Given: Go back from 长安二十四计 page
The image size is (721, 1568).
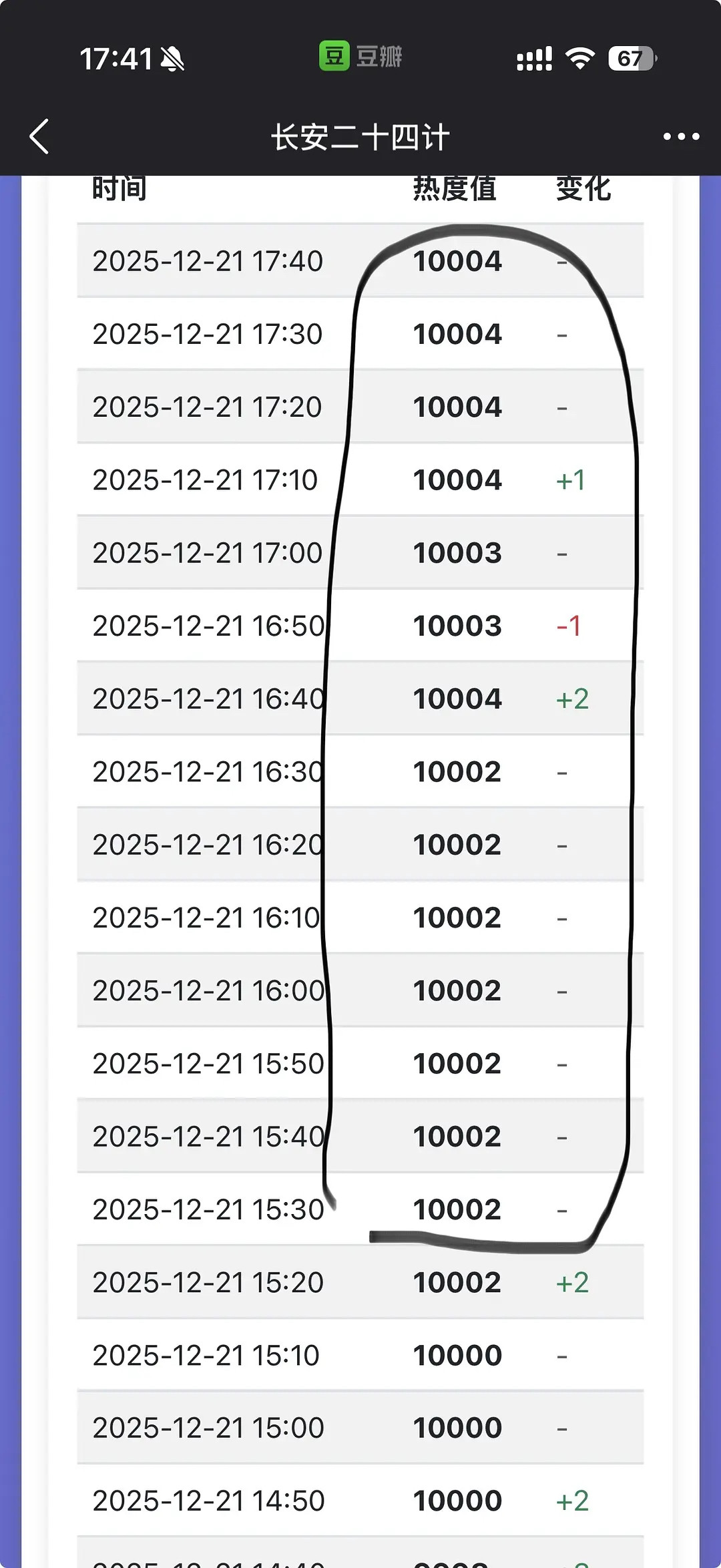Looking at the screenshot, I should pos(39,137).
